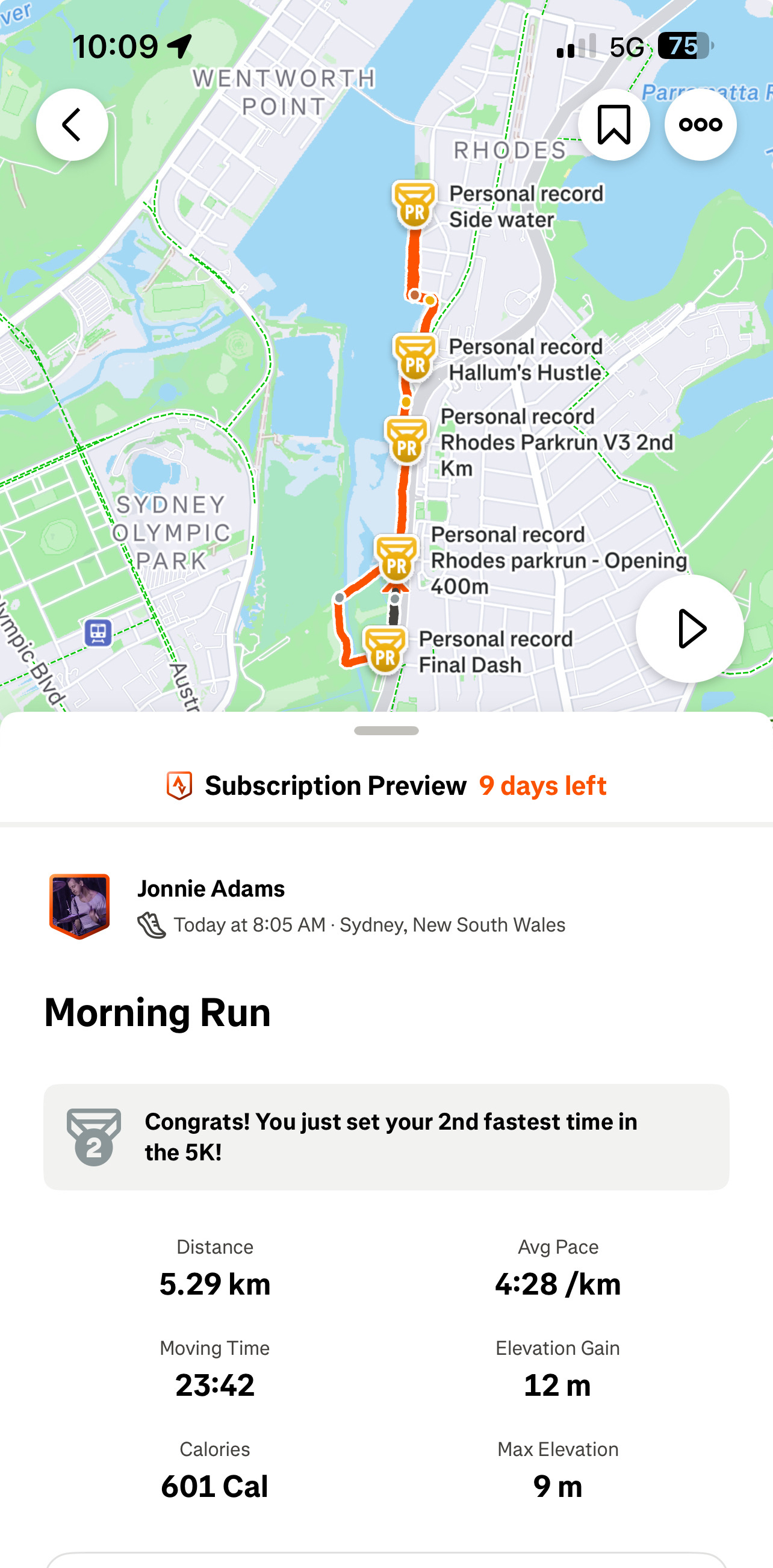Select the Hallum's Hustle PR badge

(415, 358)
